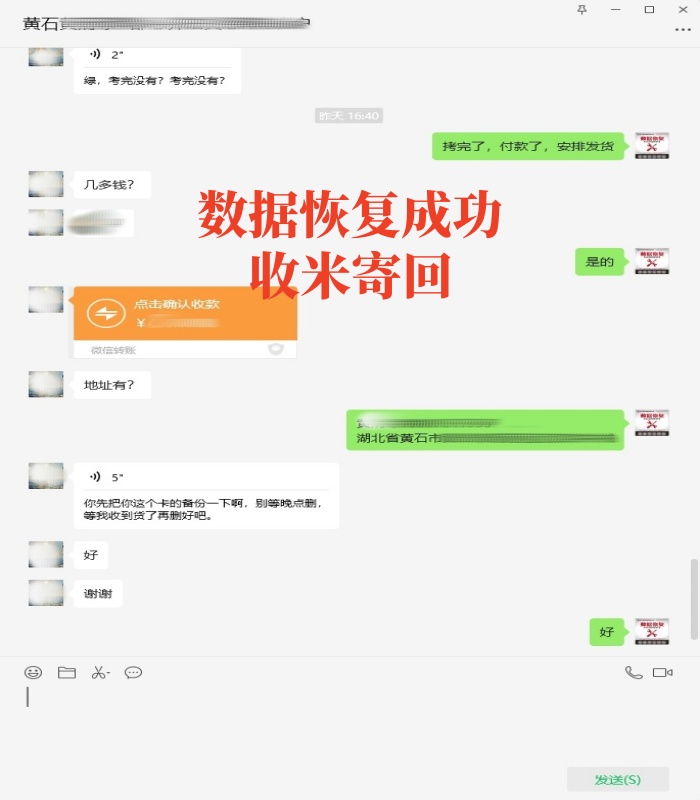Image resolution: width=700 pixels, height=800 pixels.
Task: Click the 发送(S) send button
Action: click(x=617, y=780)
